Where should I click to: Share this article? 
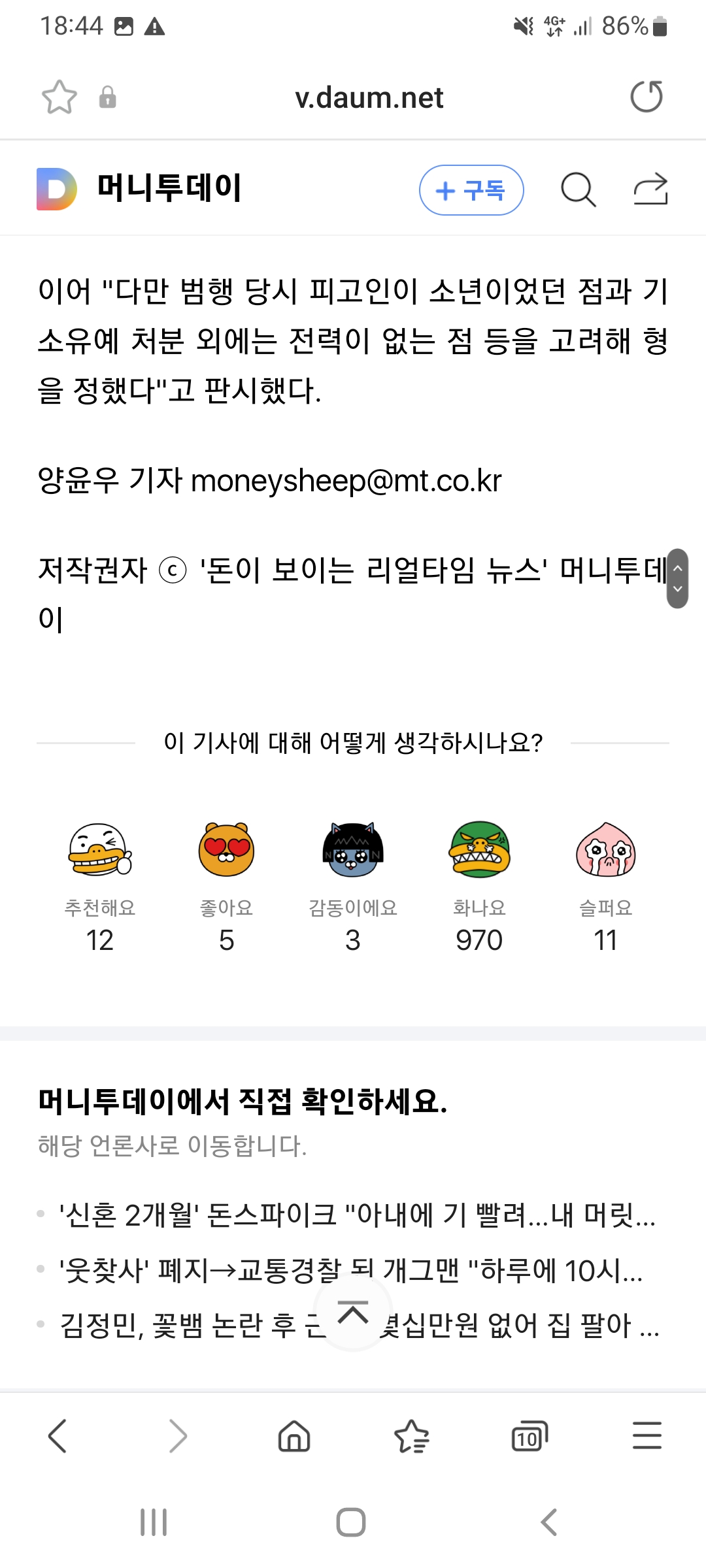[650, 190]
